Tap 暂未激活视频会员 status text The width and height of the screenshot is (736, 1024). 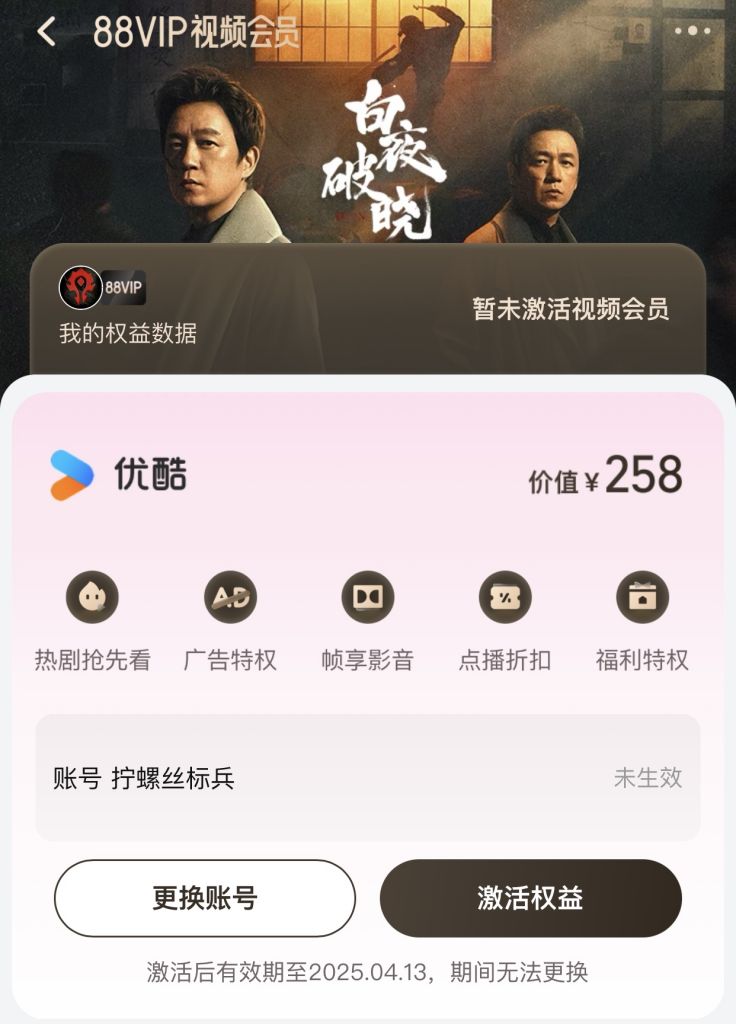tap(571, 310)
